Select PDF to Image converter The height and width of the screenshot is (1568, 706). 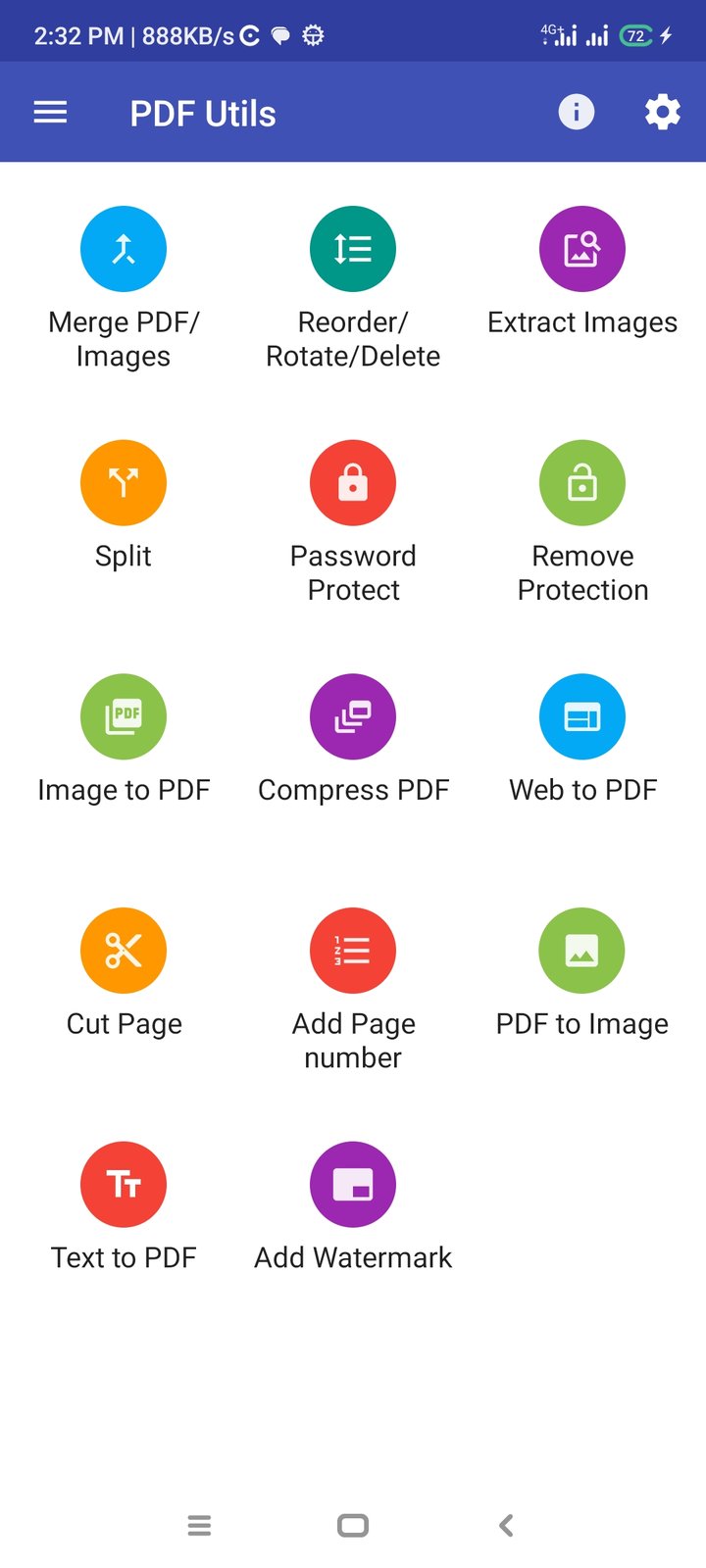pyautogui.click(x=582, y=951)
